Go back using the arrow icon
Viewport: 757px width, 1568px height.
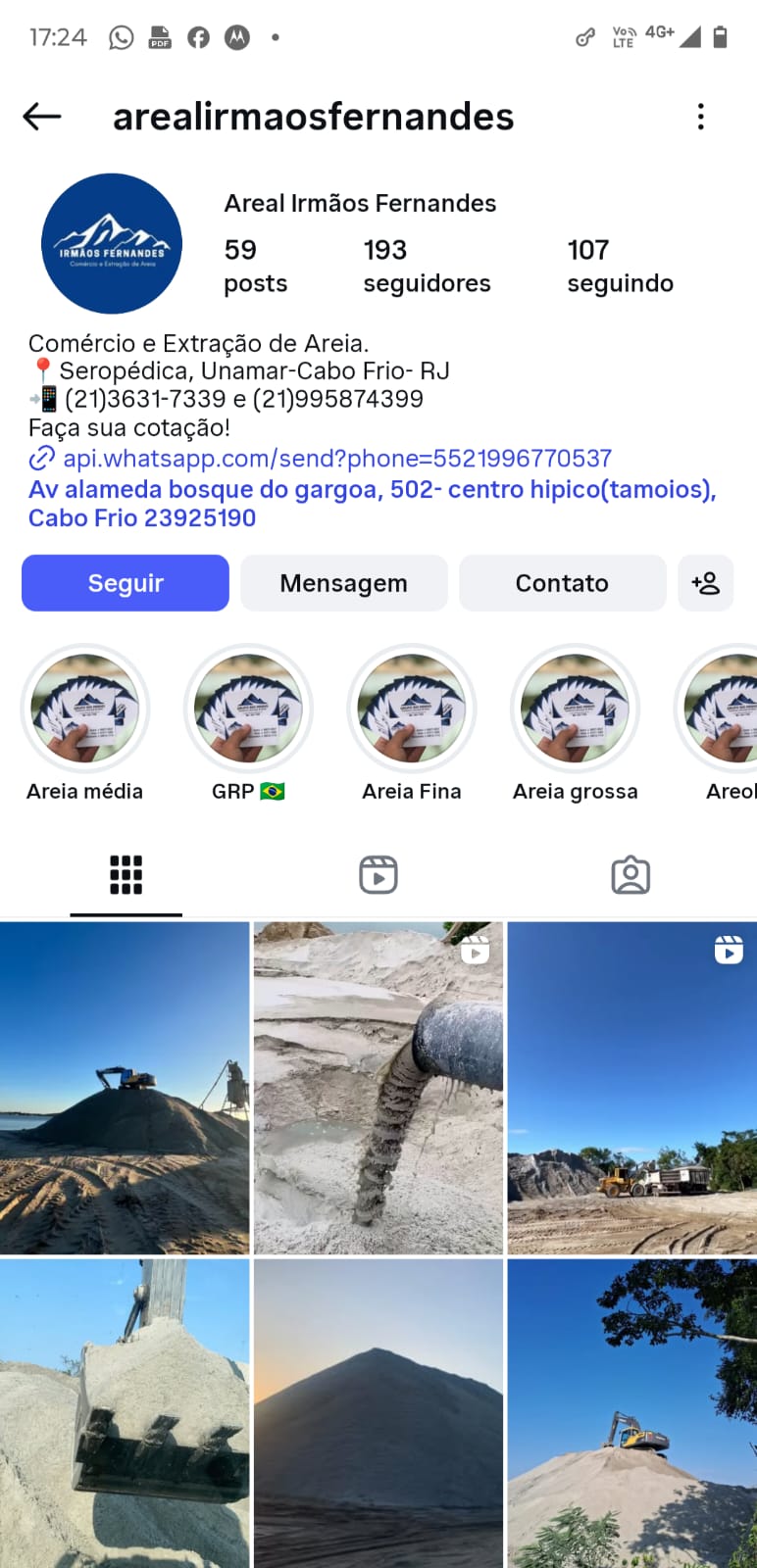(42, 117)
